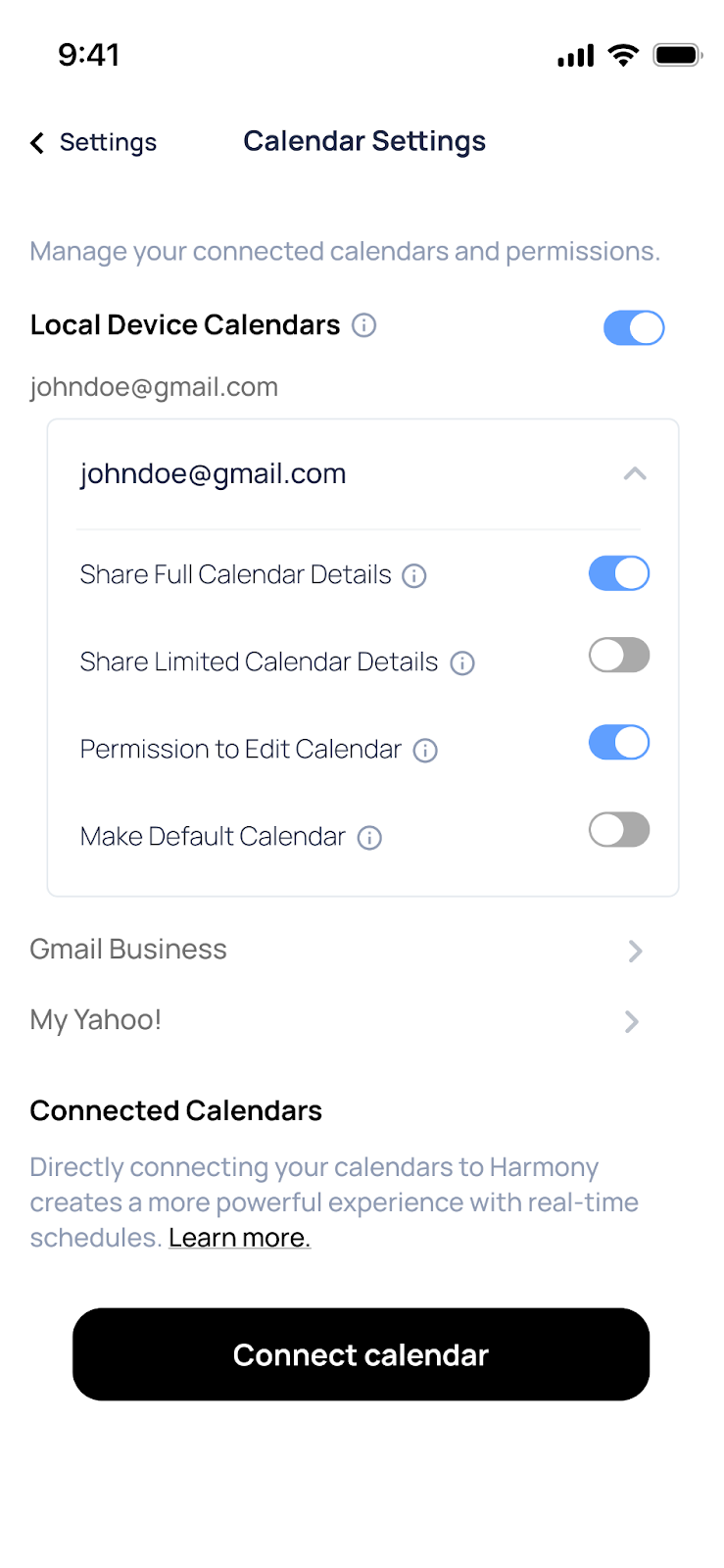Toggle the Local Device Calendars switch

[634, 328]
